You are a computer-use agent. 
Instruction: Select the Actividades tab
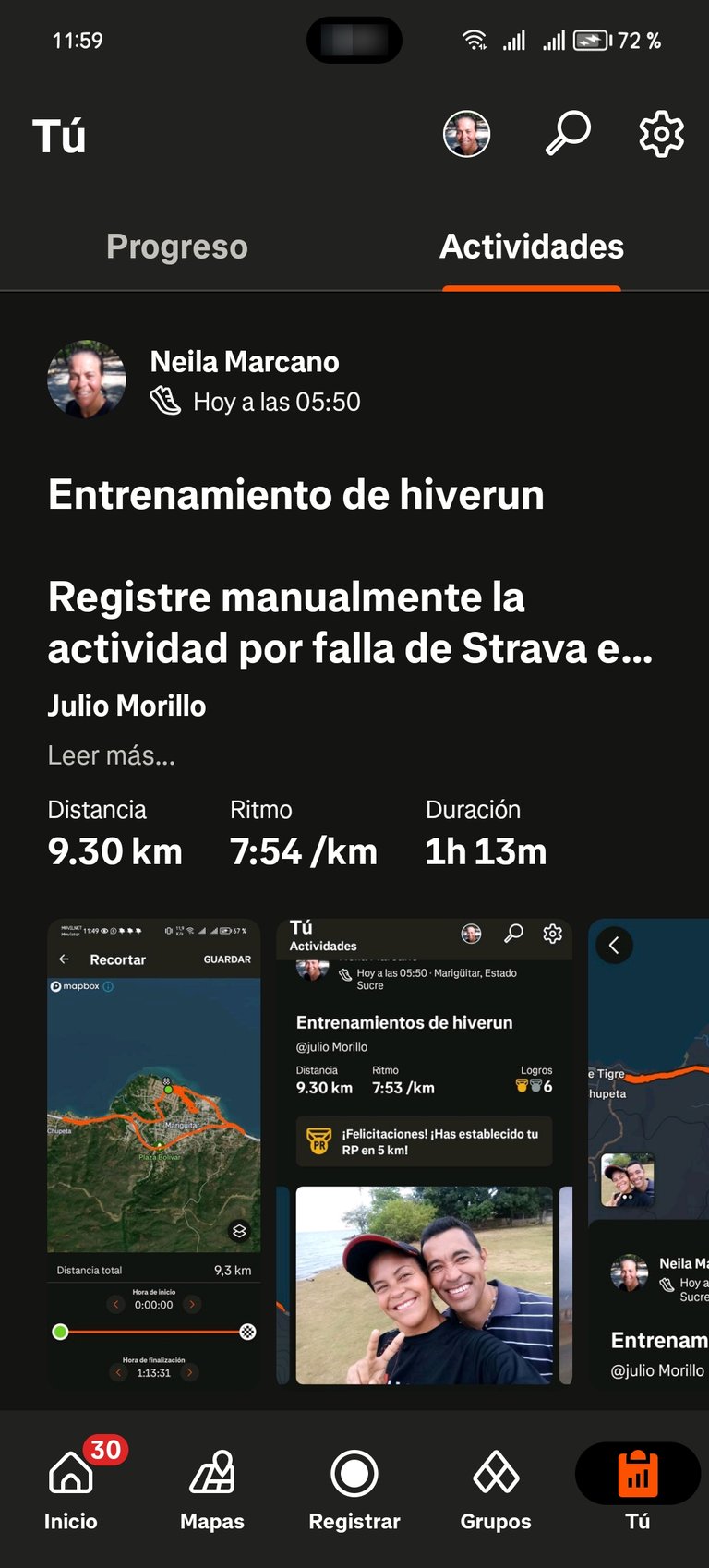(x=532, y=247)
